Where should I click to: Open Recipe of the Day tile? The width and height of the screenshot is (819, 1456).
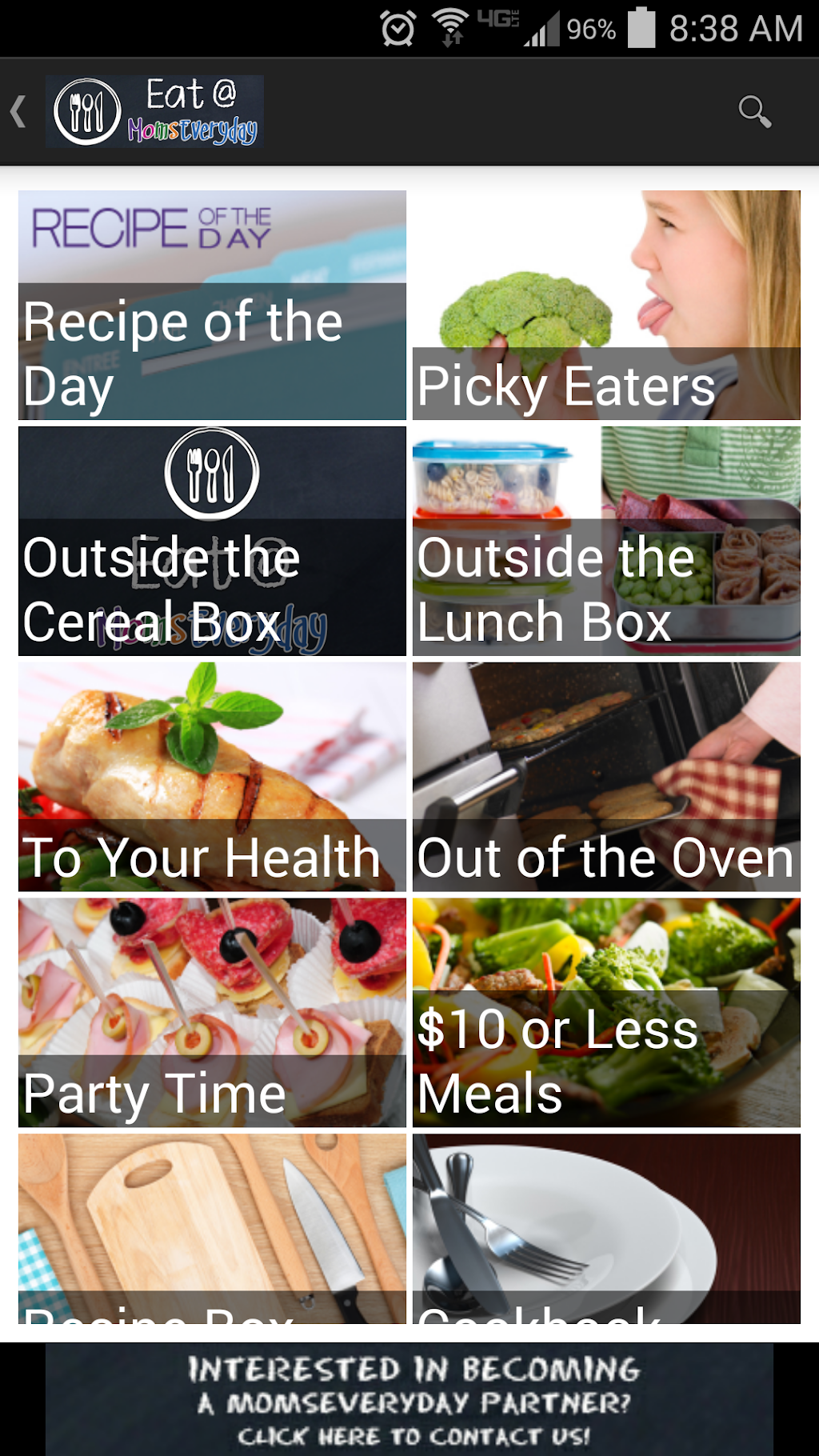tap(212, 305)
